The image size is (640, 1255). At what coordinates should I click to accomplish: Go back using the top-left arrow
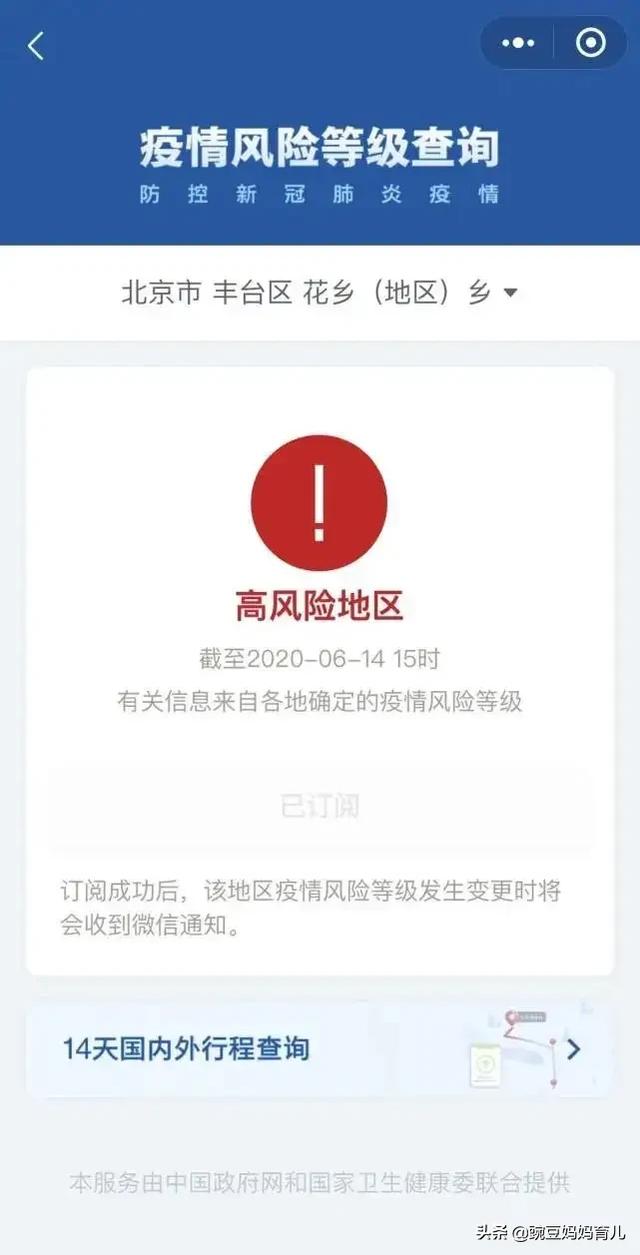point(36,45)
